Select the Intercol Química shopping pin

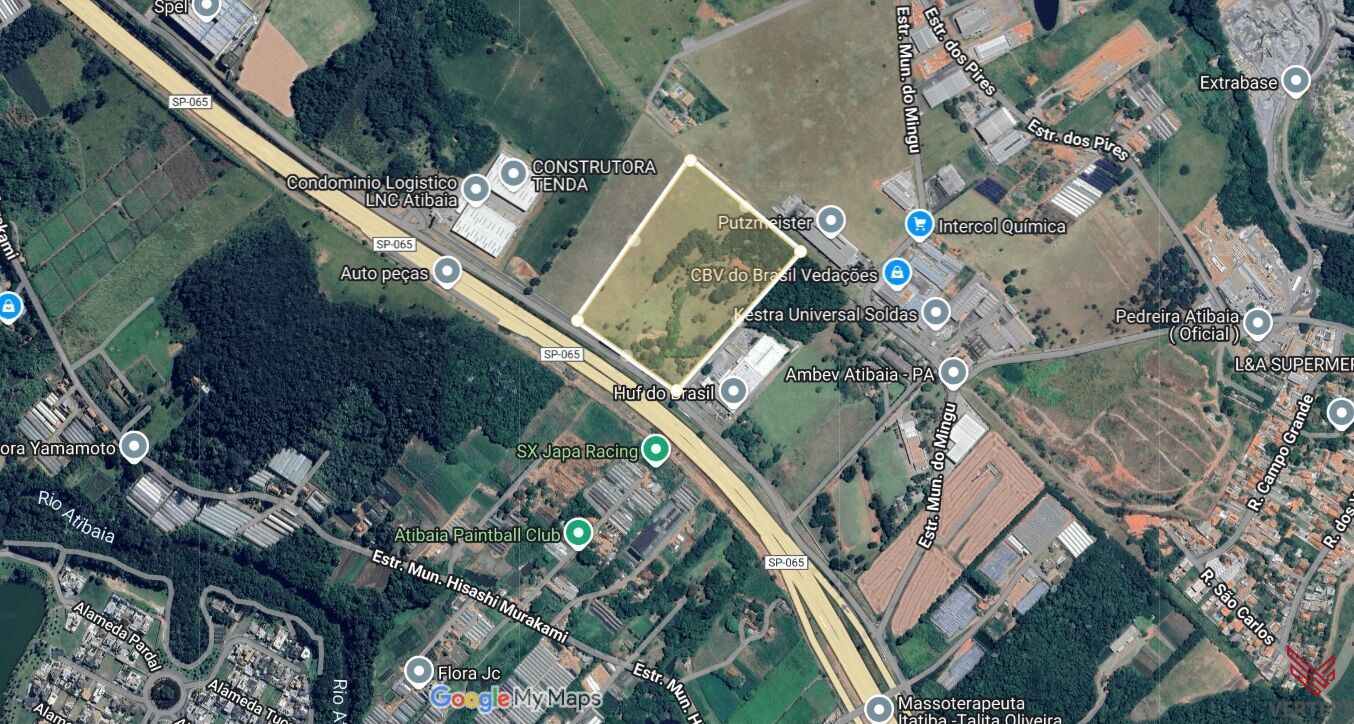click(919, 225)
